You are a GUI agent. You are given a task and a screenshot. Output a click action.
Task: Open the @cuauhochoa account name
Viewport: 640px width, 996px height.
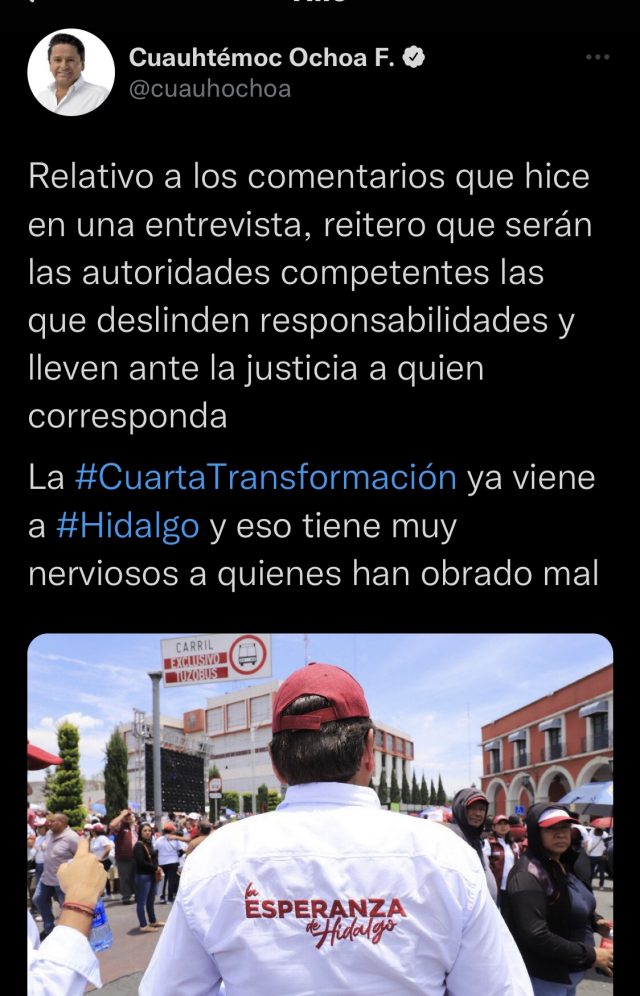pyautogui.click(x=210, y=89)
